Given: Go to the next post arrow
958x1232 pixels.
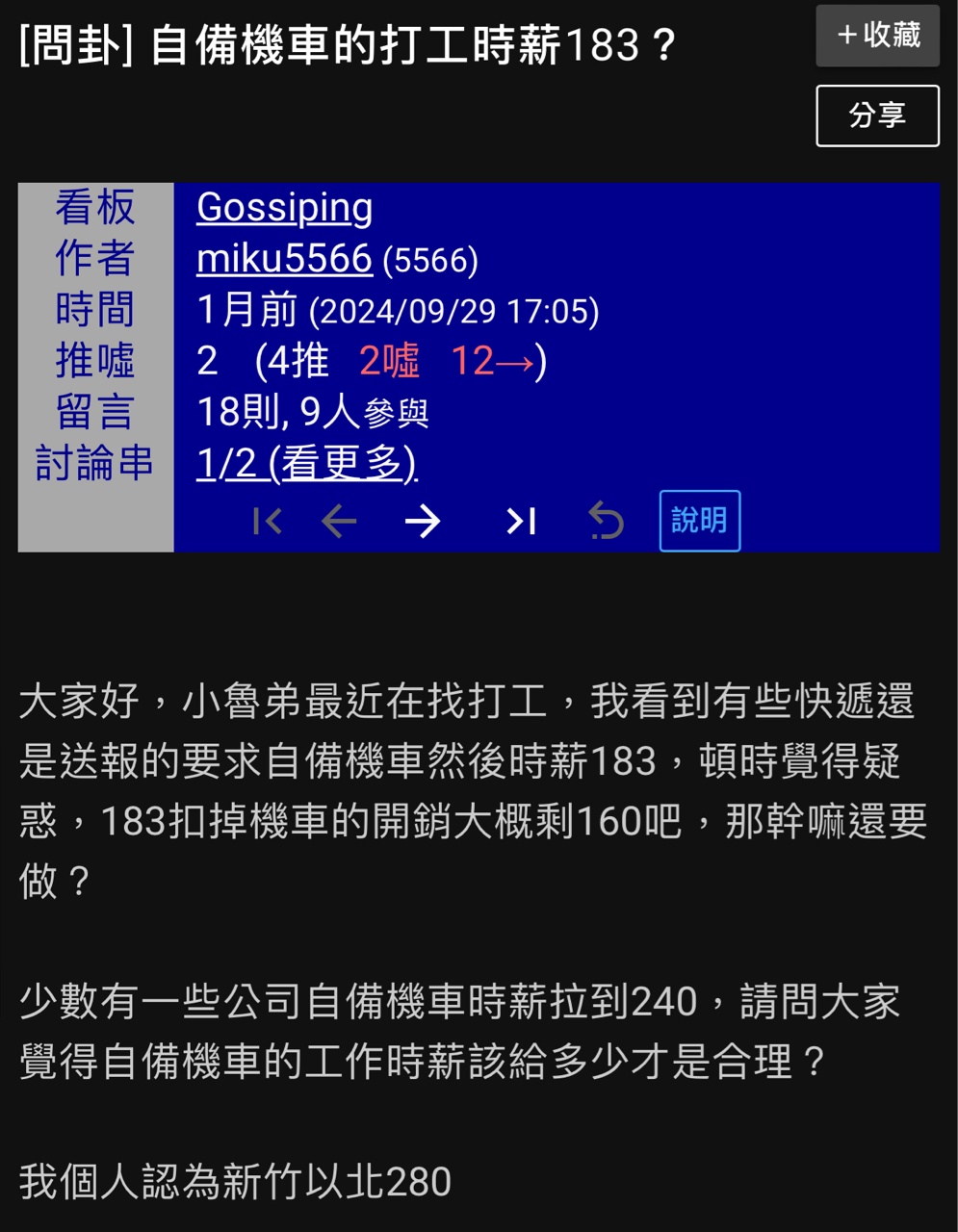Looking at the screenshot, I should [423, 522].
